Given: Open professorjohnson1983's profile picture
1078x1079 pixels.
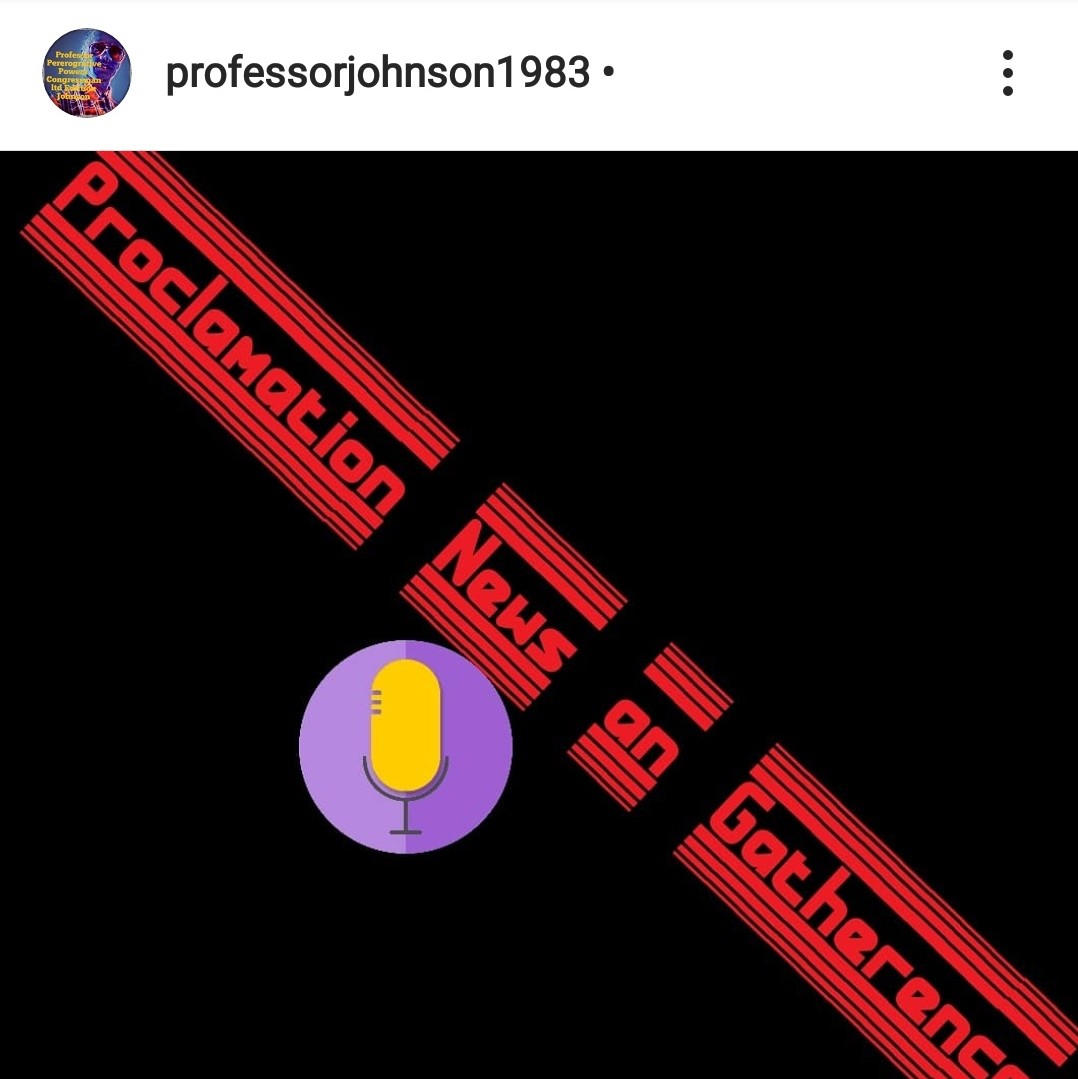Looking at the screenshot, I should (87, 74).
